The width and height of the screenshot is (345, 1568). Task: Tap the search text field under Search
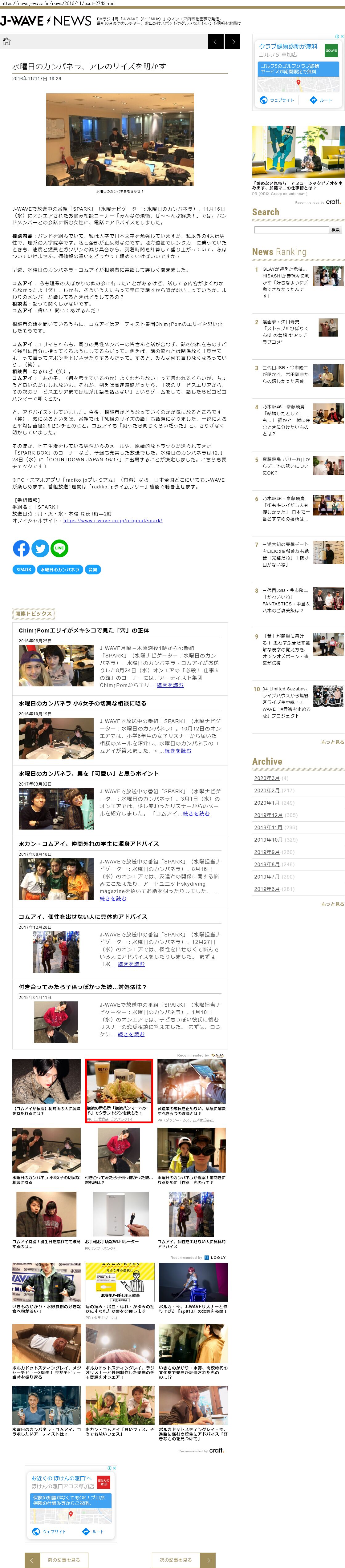click(291, 230)
